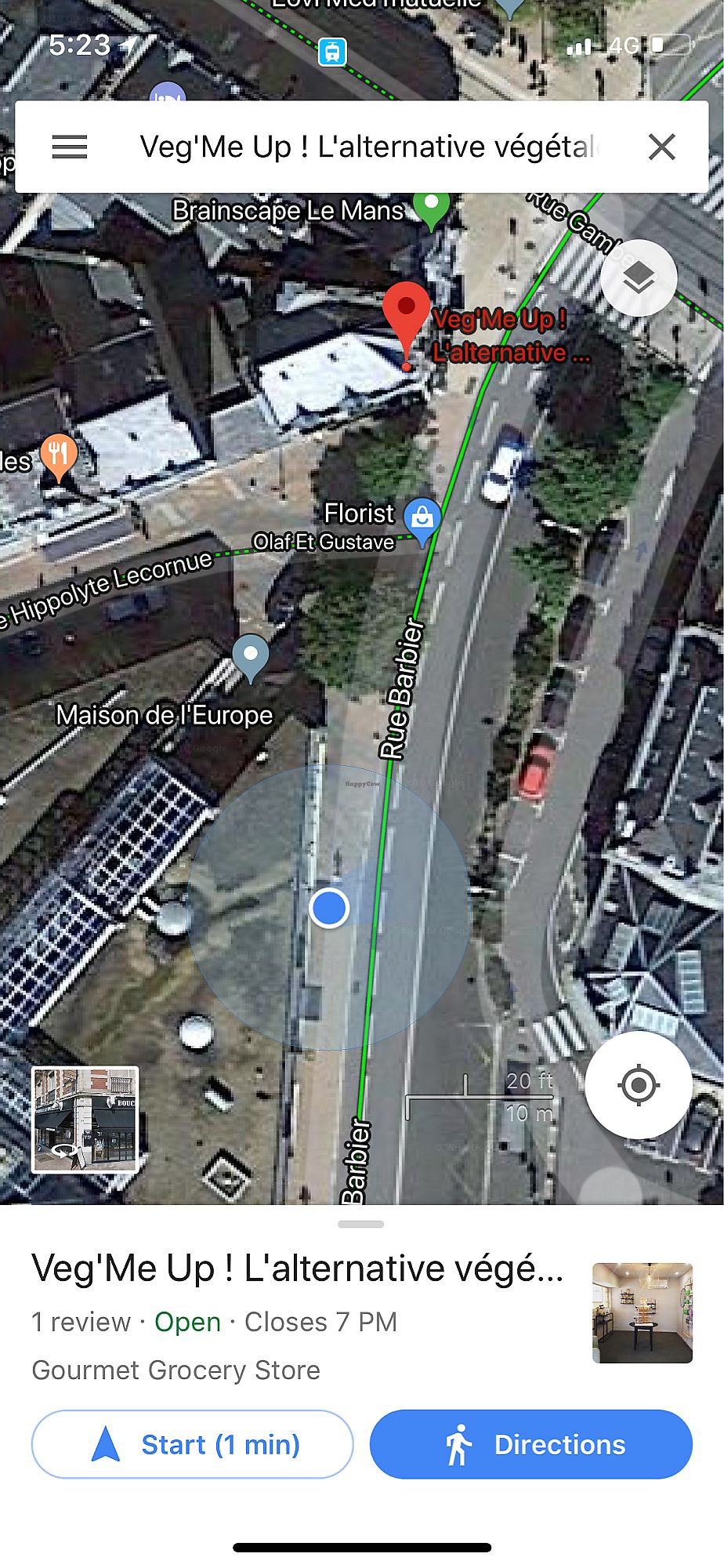Open the hamburger menu

[69, 147]
